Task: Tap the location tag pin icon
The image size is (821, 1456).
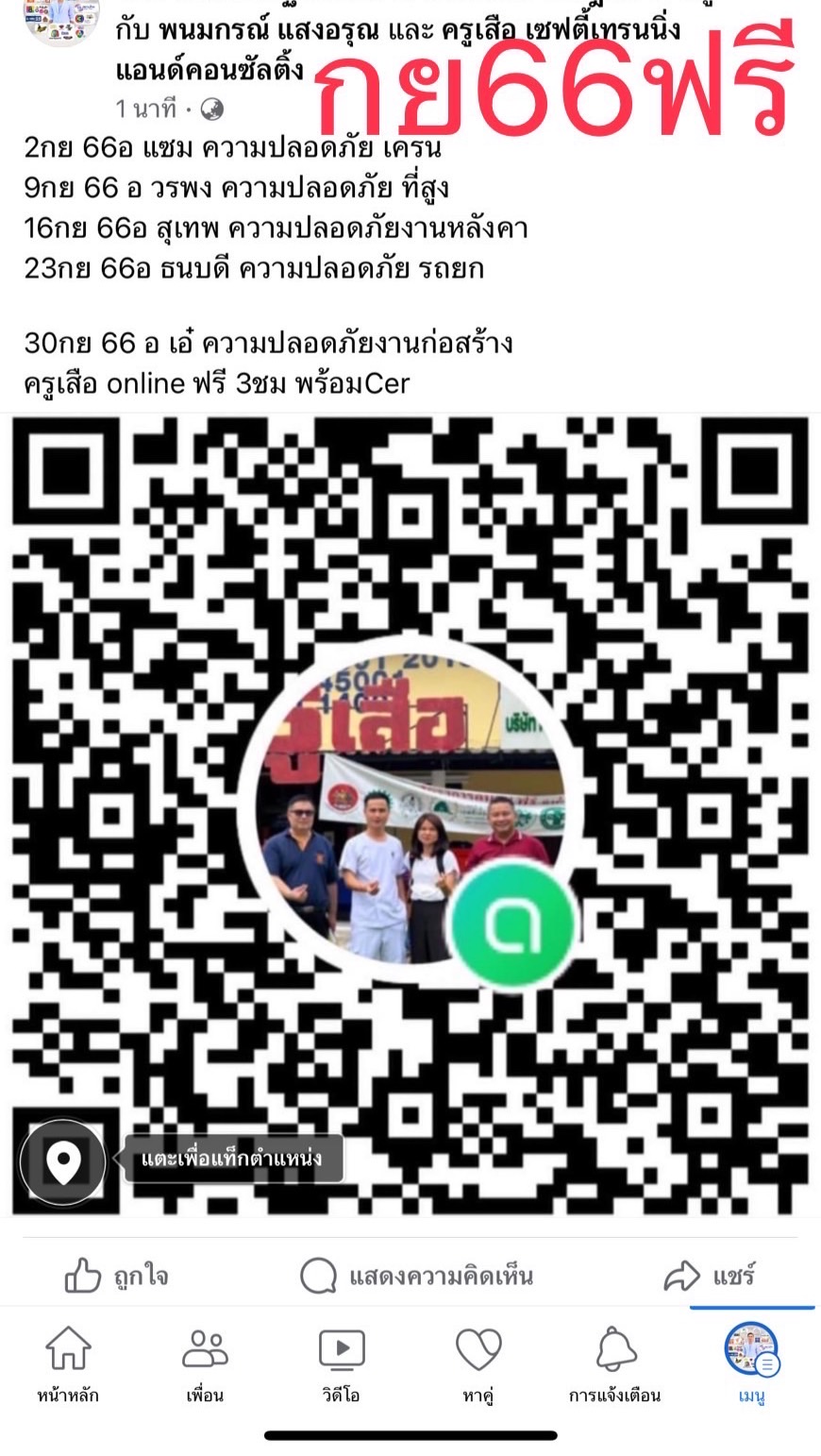Action: pyautogui.click(x=63, y=1162)
